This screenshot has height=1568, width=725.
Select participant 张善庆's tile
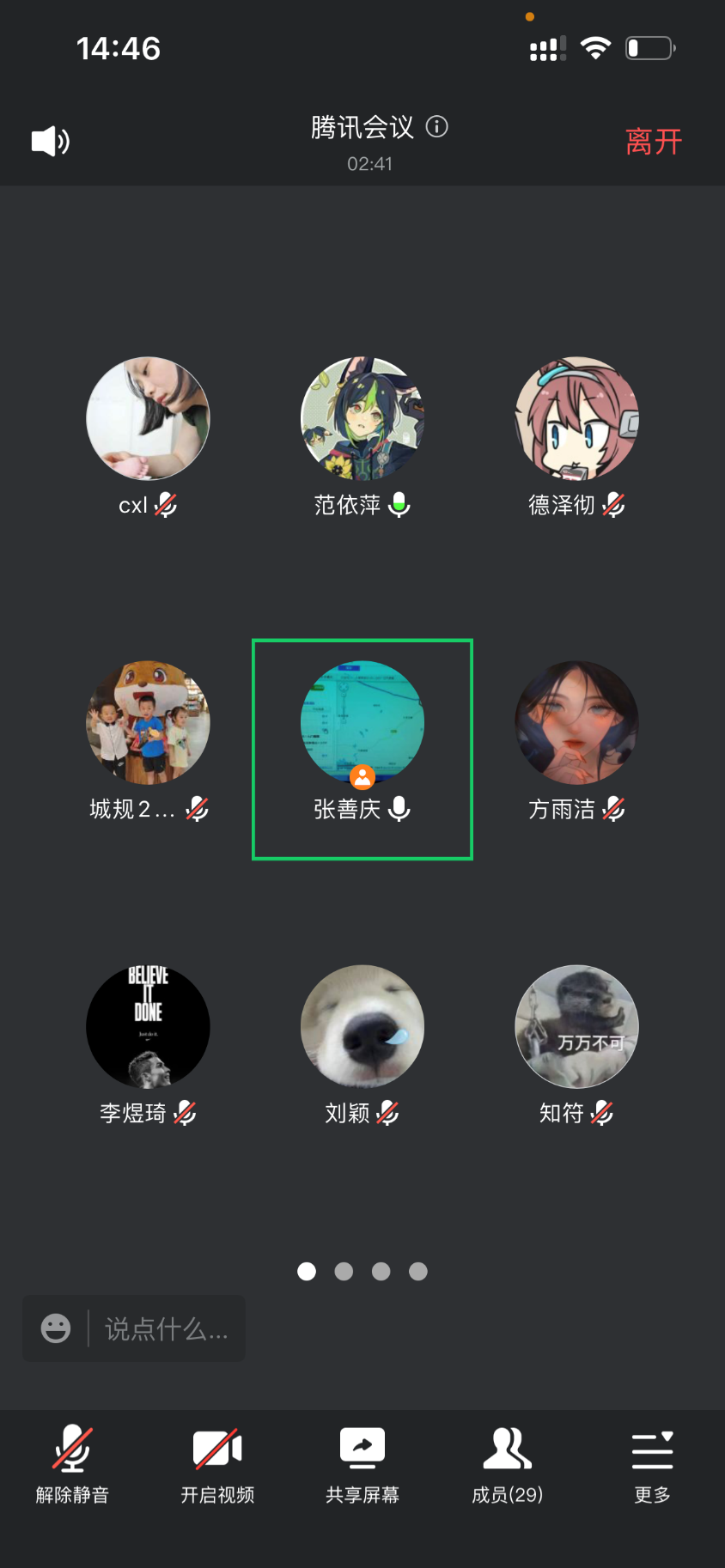(362, 749)
